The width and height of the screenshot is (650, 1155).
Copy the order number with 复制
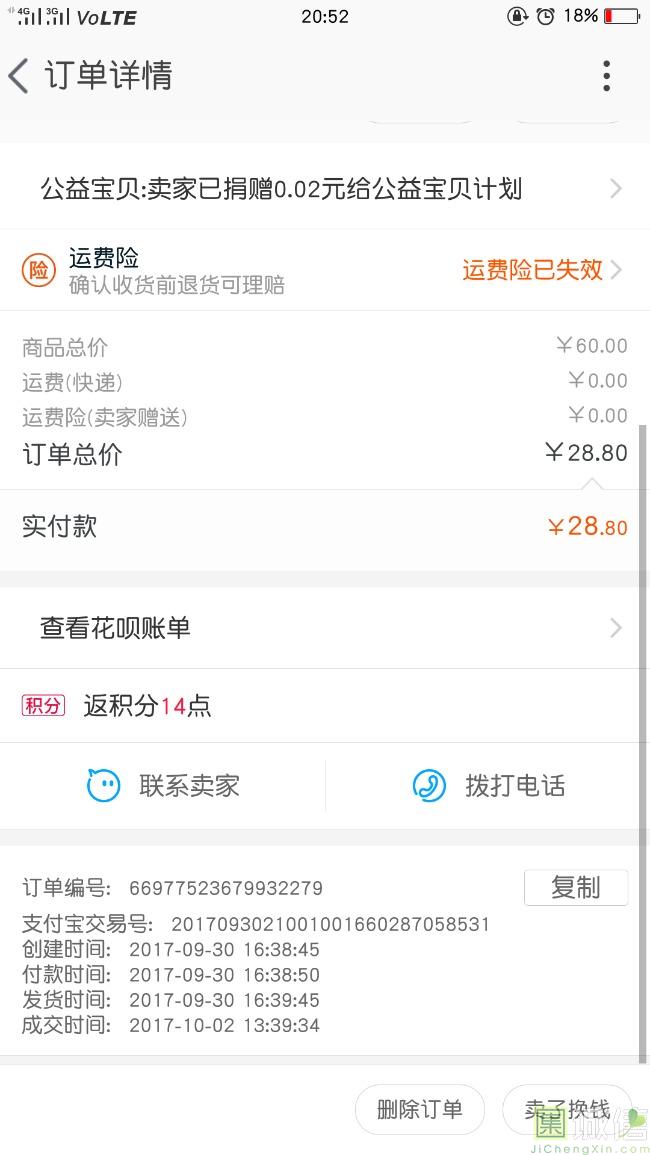point(575,887)
